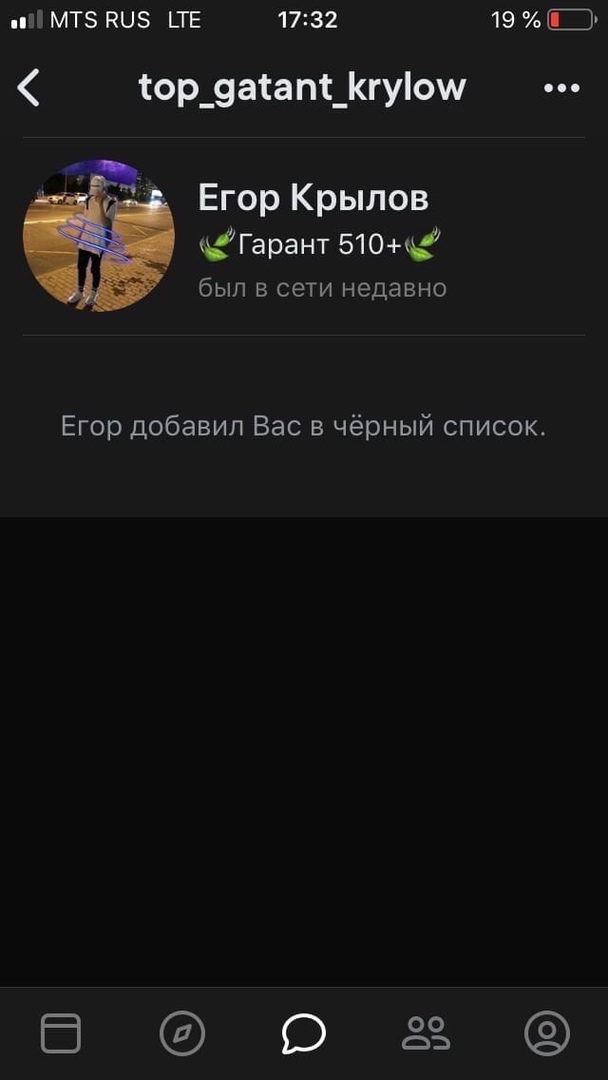Open the three-dot overflow menu
This screenshot has height=1080, width=608.
point(561,88)
